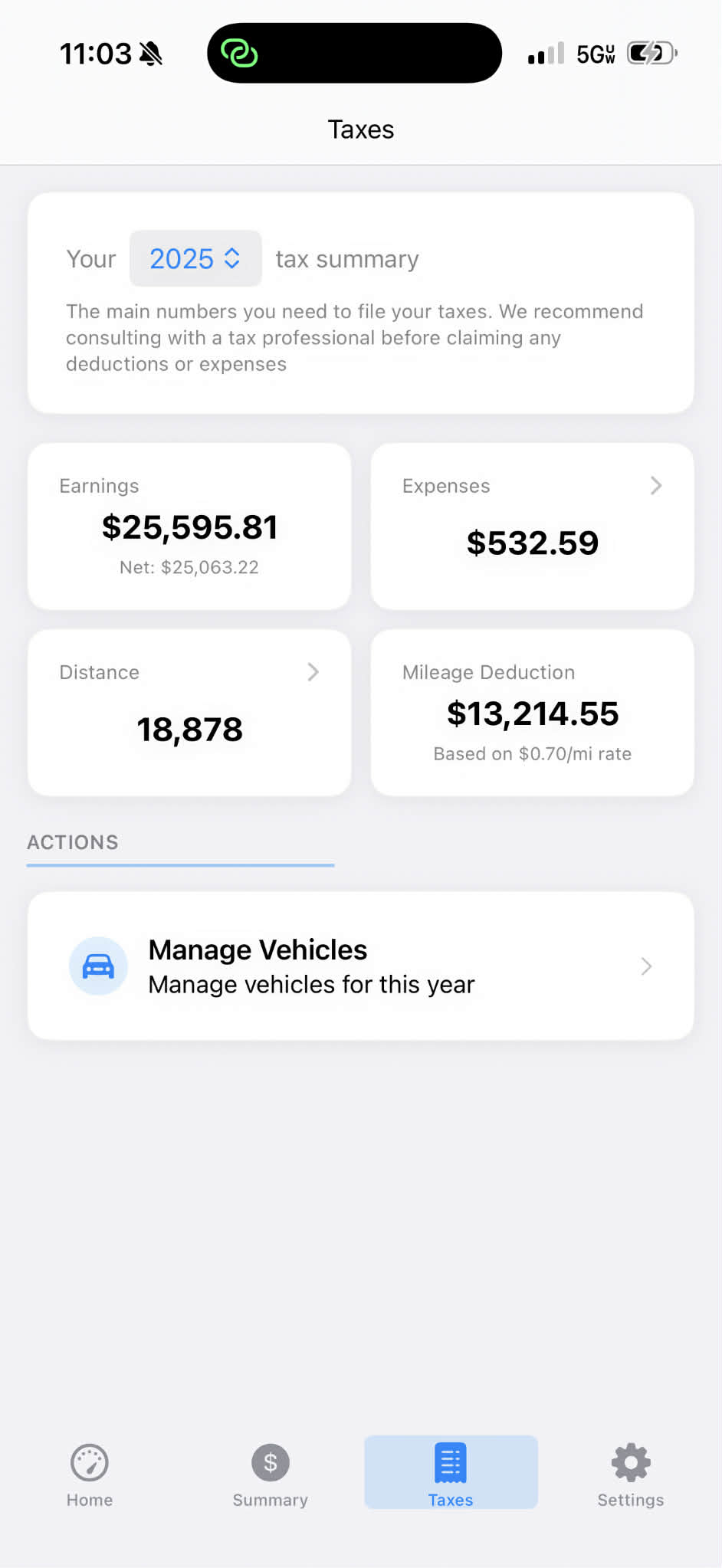Tap the 5G network indicator
This screenshot has height=1568, width=722.
coord(596,52)
